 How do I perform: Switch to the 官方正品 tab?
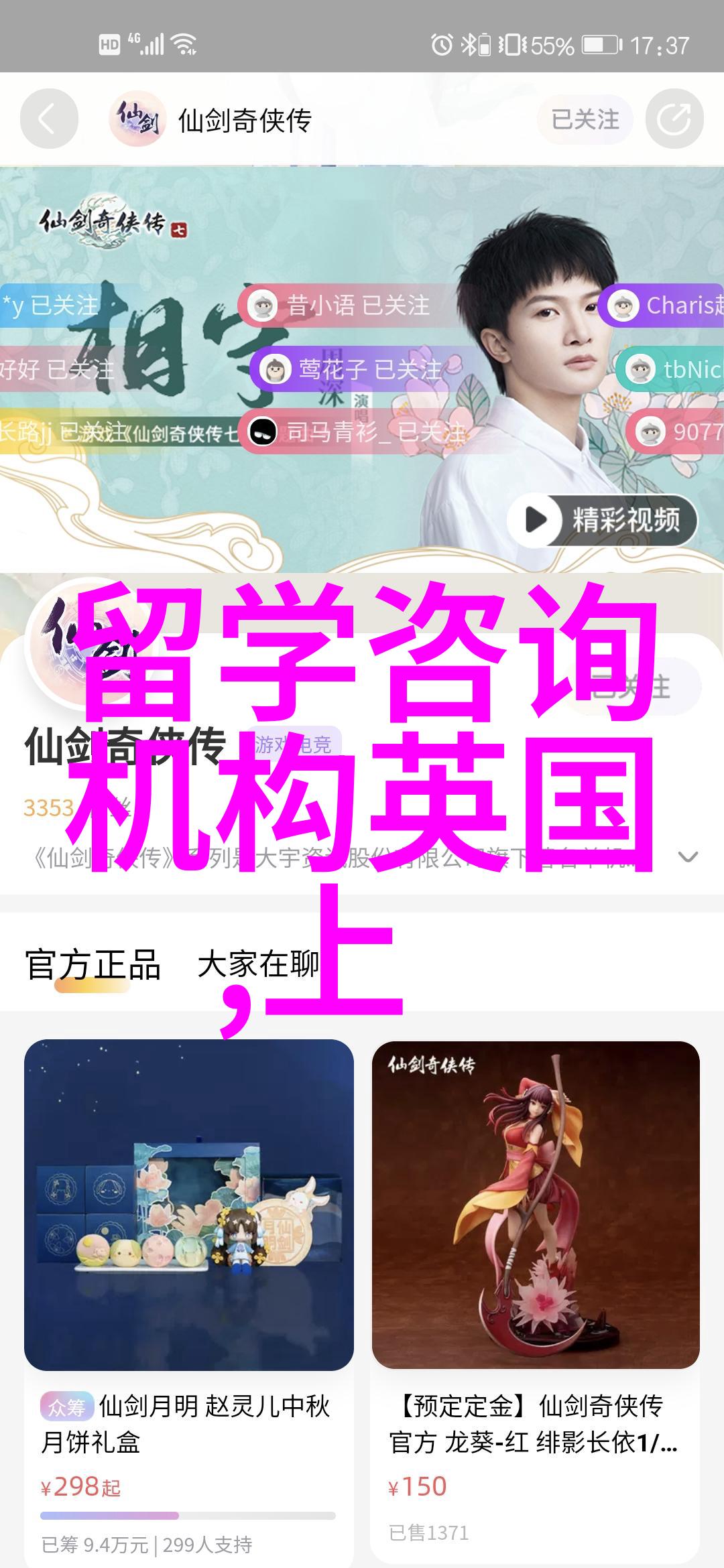click(93, 966)
